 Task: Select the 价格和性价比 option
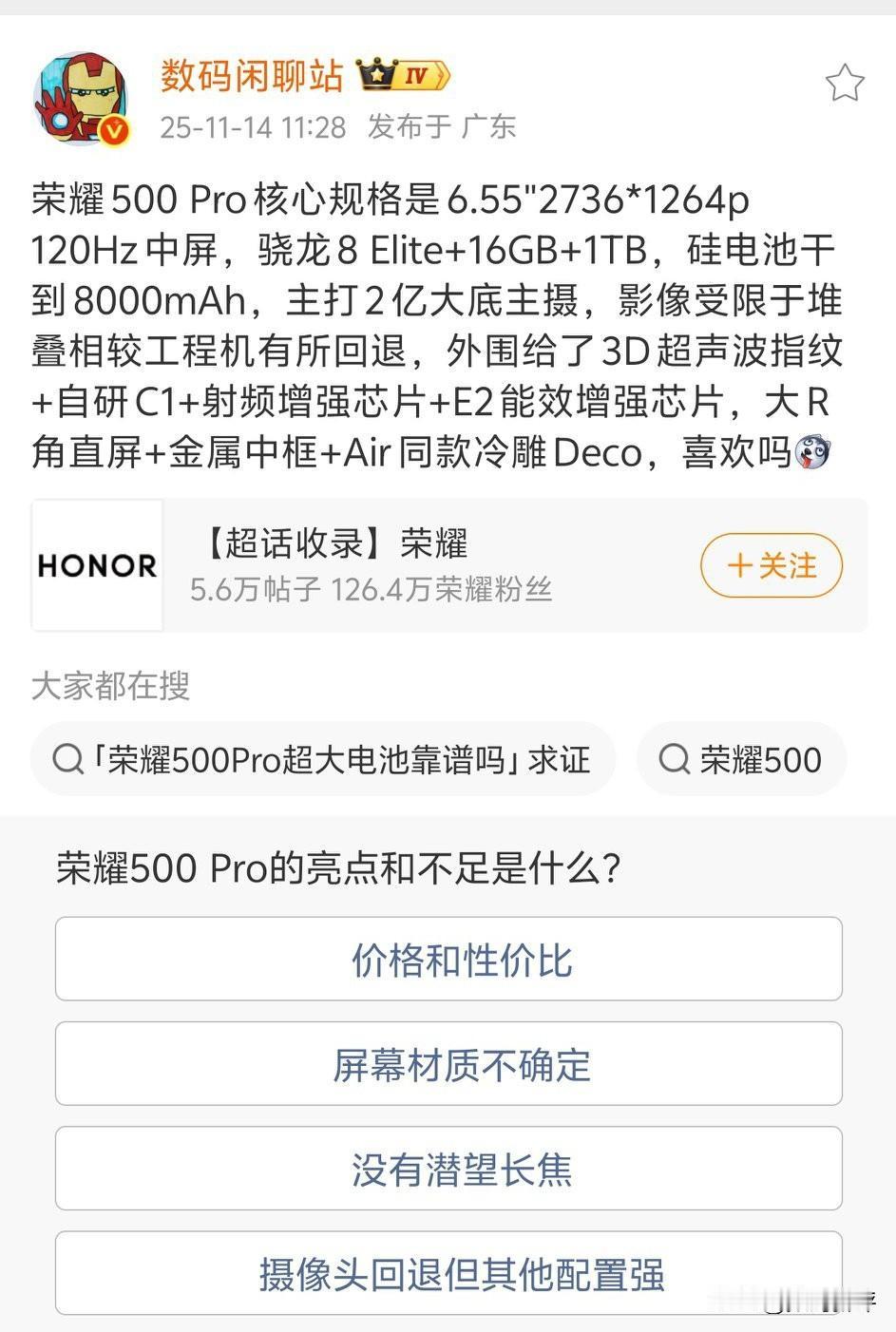[449, 959]
